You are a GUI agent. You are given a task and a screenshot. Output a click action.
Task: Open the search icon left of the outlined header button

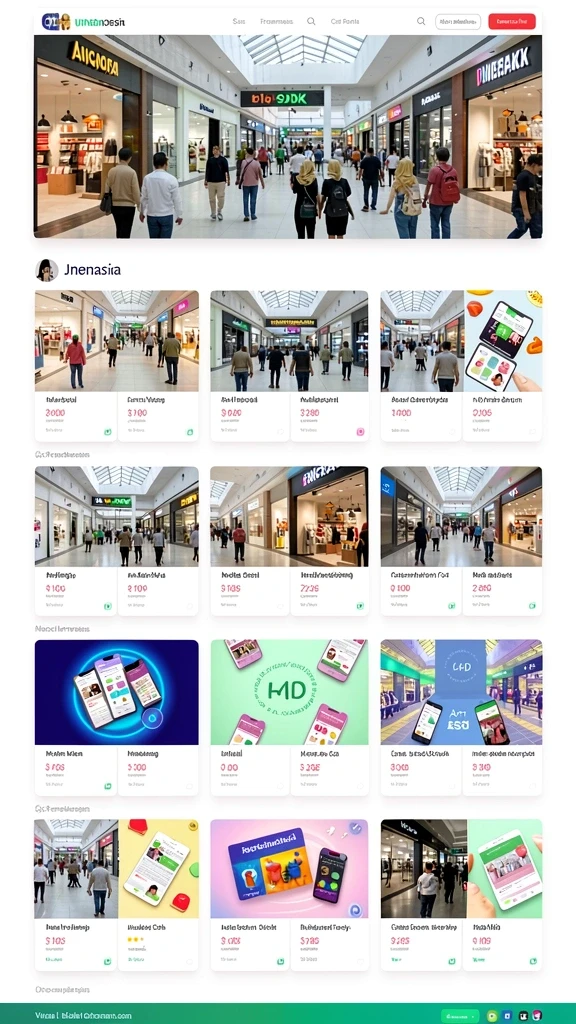tap(421, 22)
